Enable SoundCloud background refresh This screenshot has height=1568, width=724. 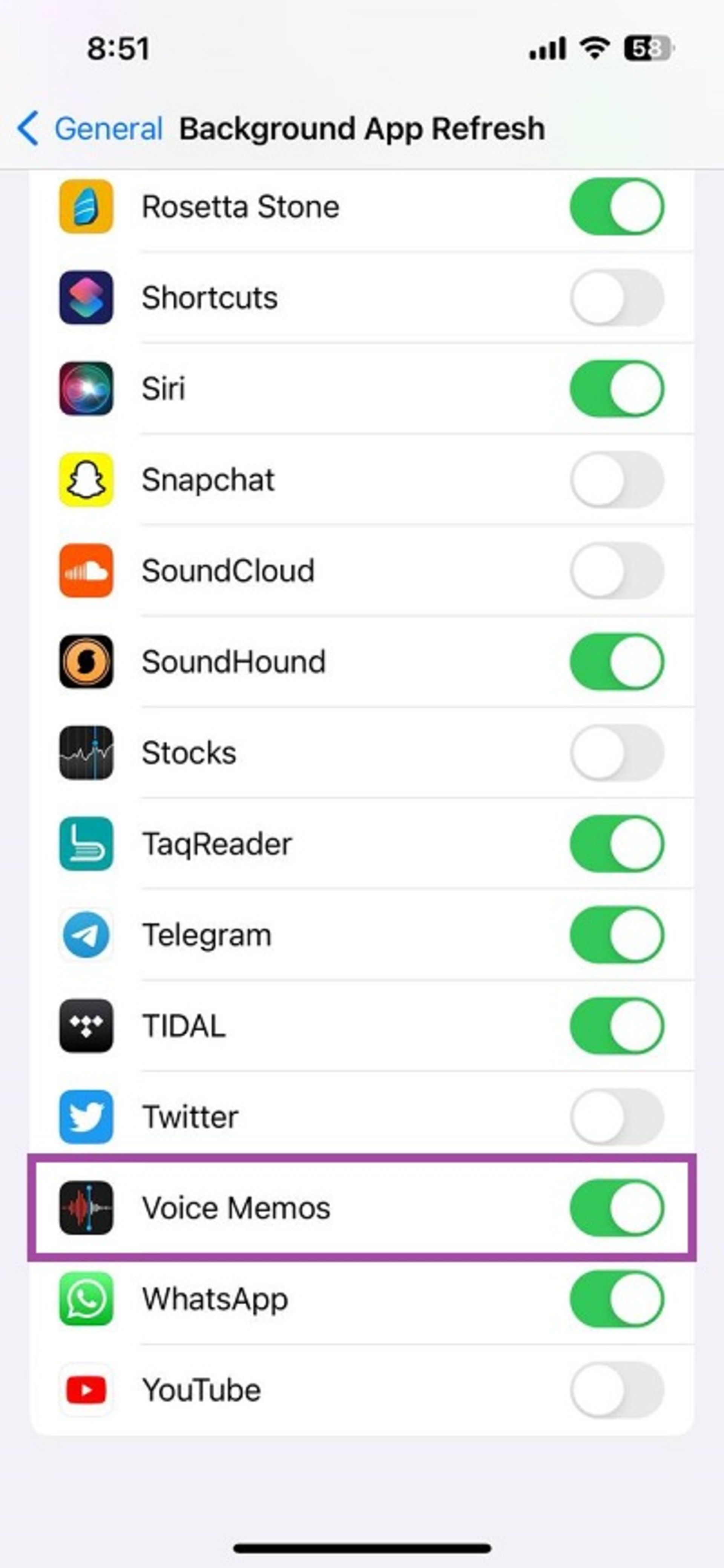pyautogui.click(x=616, y=570)
